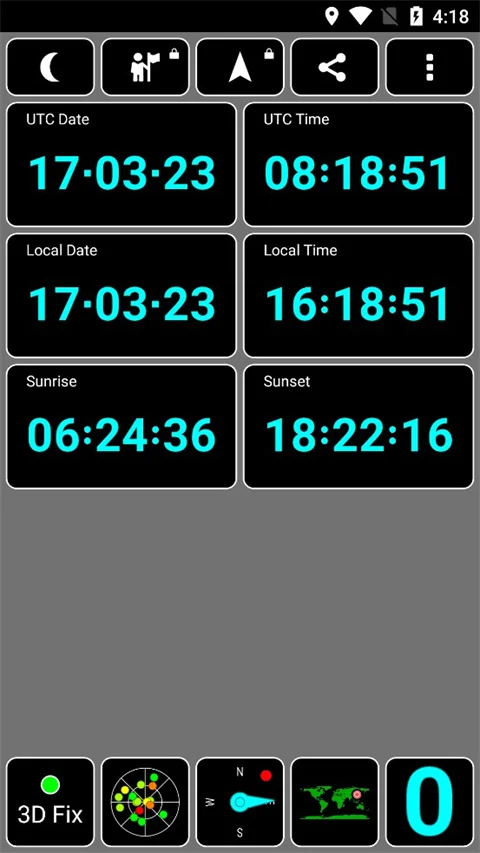Tap the Sunset tile
The width and height of the screenshot is (480, 853).
[359, 426]
